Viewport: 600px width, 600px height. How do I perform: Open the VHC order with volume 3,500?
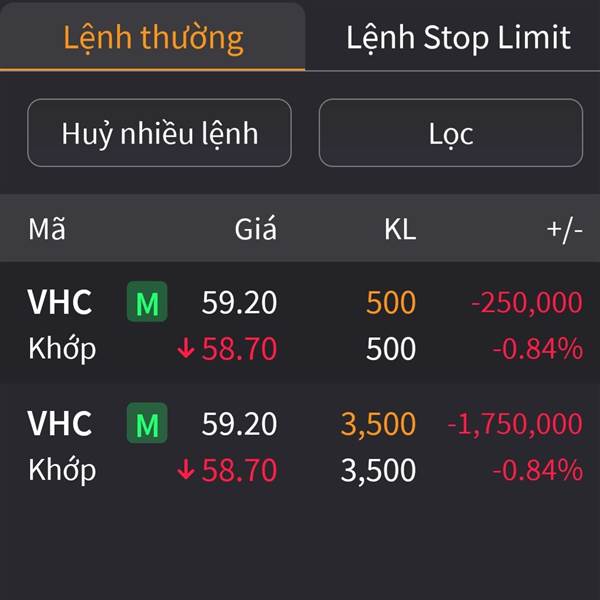[300, 446]
